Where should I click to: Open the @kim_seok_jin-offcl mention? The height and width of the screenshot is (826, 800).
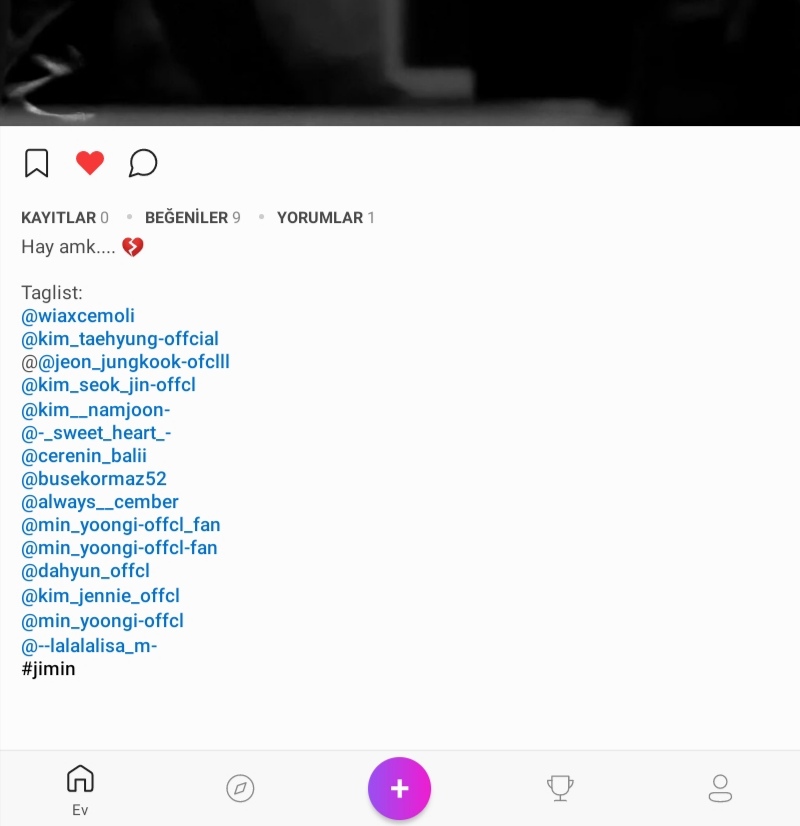coord(108,385)
